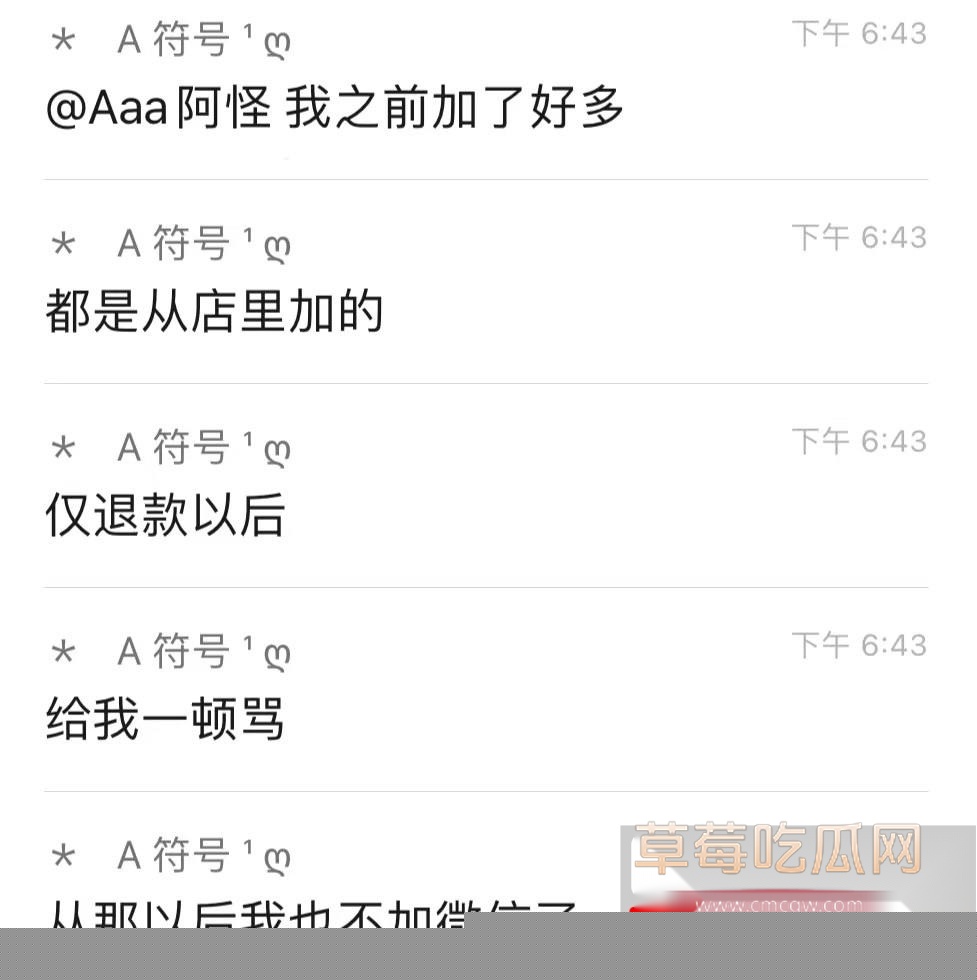Select the topmost 下午 6:43 timestamp

860,33
